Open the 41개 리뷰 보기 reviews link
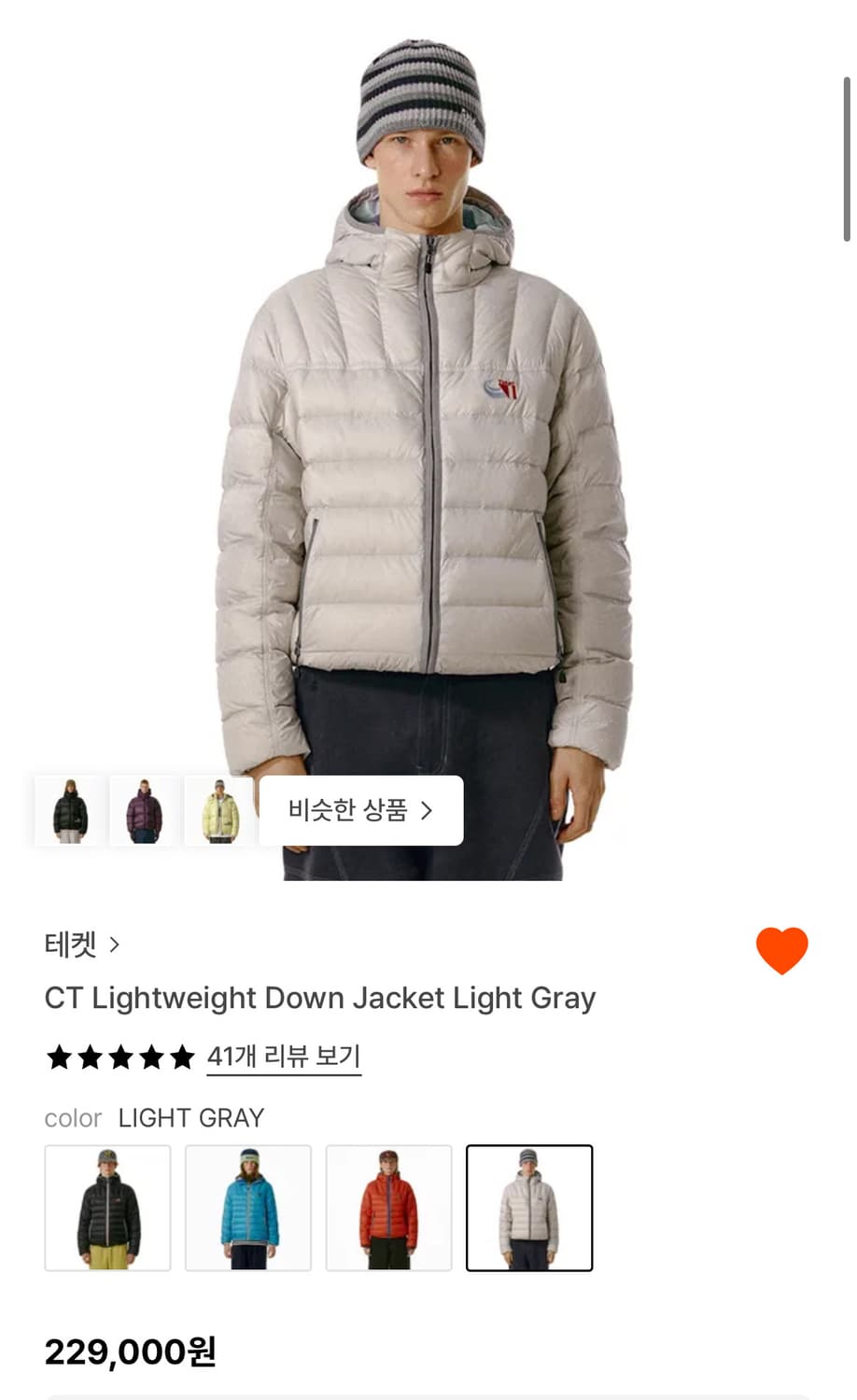Screen dimensions: 857x1400 coord(282,1057)
